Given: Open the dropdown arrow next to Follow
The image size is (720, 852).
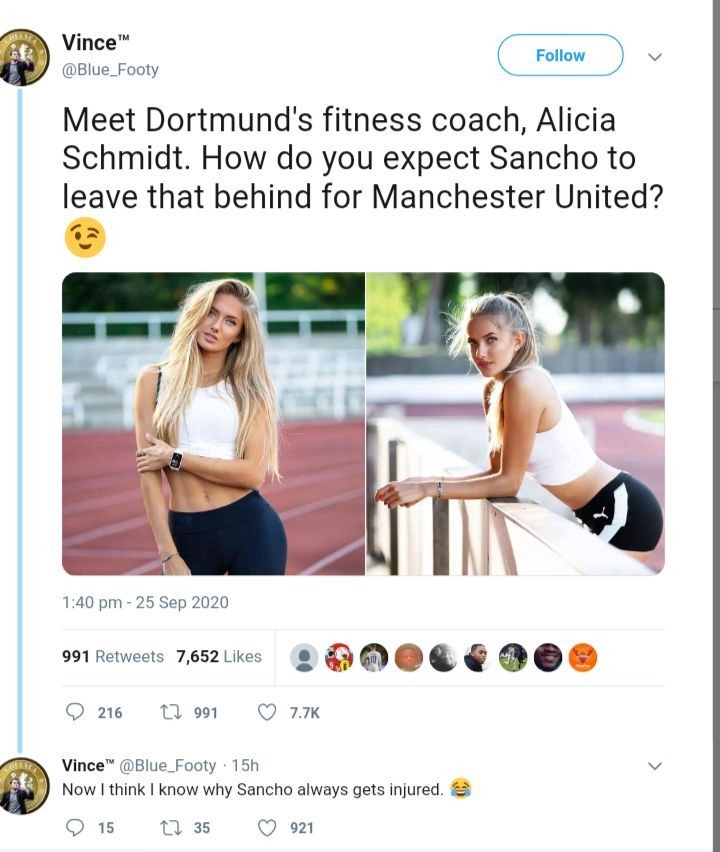Looking at the screenshot, I should tap(655, 57).
